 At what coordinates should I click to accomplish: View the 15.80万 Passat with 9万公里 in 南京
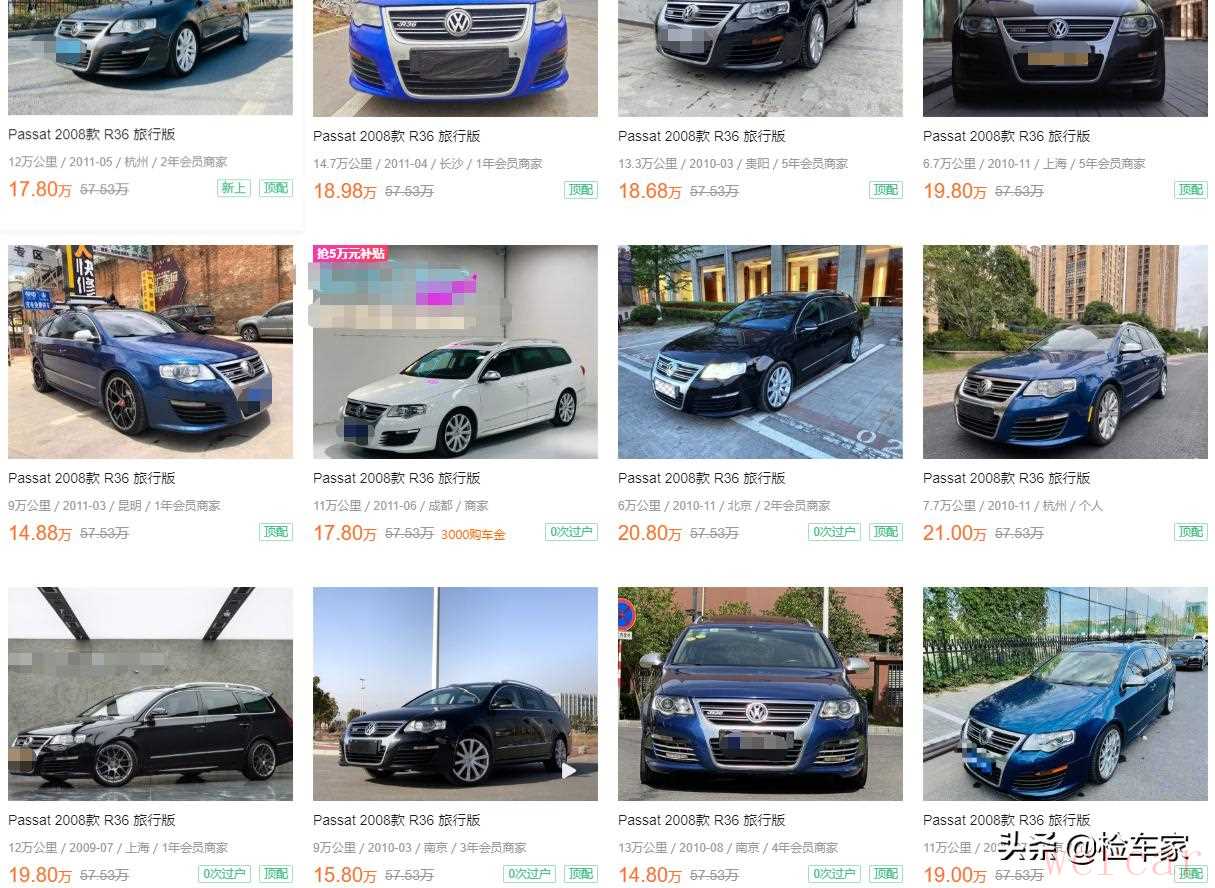[397, 820]
